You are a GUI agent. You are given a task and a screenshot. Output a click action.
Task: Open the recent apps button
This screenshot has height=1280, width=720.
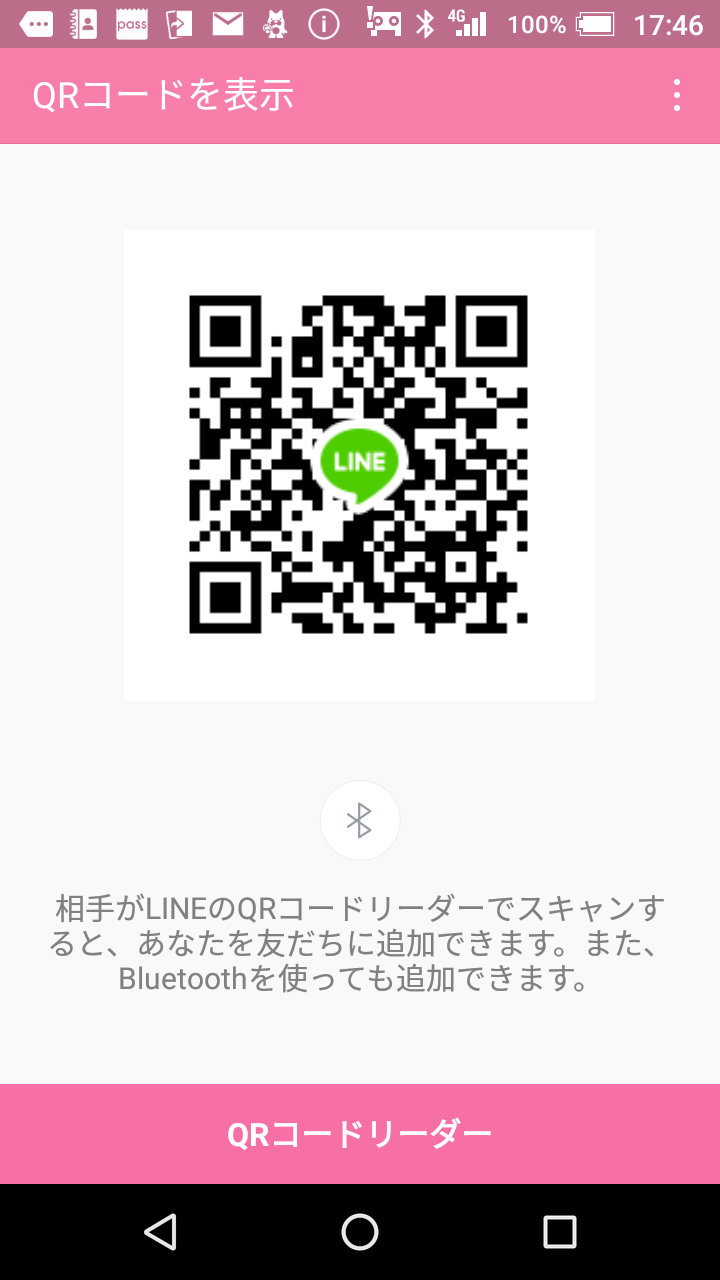tap(559, 1232)
